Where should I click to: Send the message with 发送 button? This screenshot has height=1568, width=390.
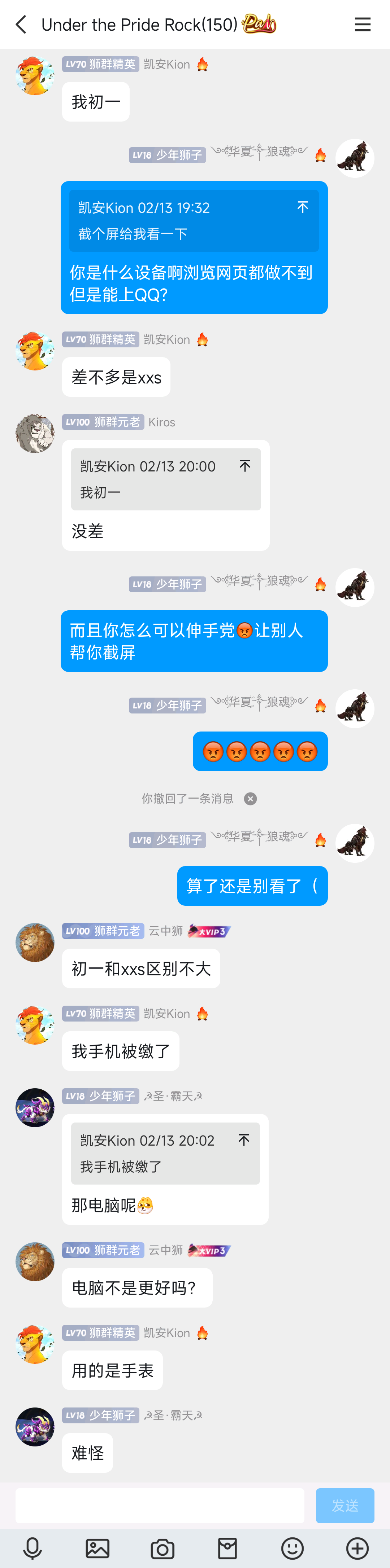(344, 1505)
